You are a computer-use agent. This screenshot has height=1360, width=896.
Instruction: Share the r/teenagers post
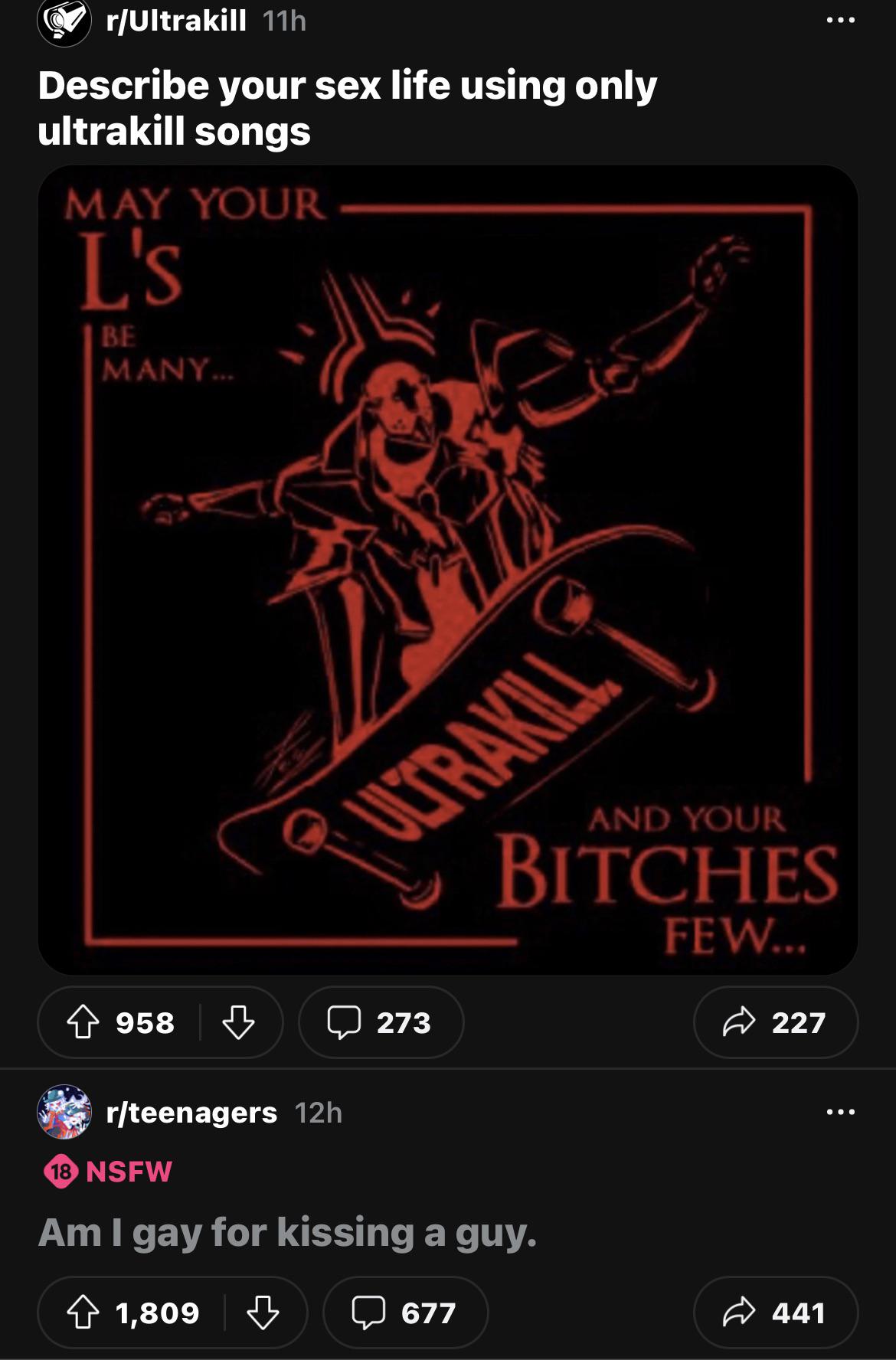pyautogui.click(x=776, y=1313)
